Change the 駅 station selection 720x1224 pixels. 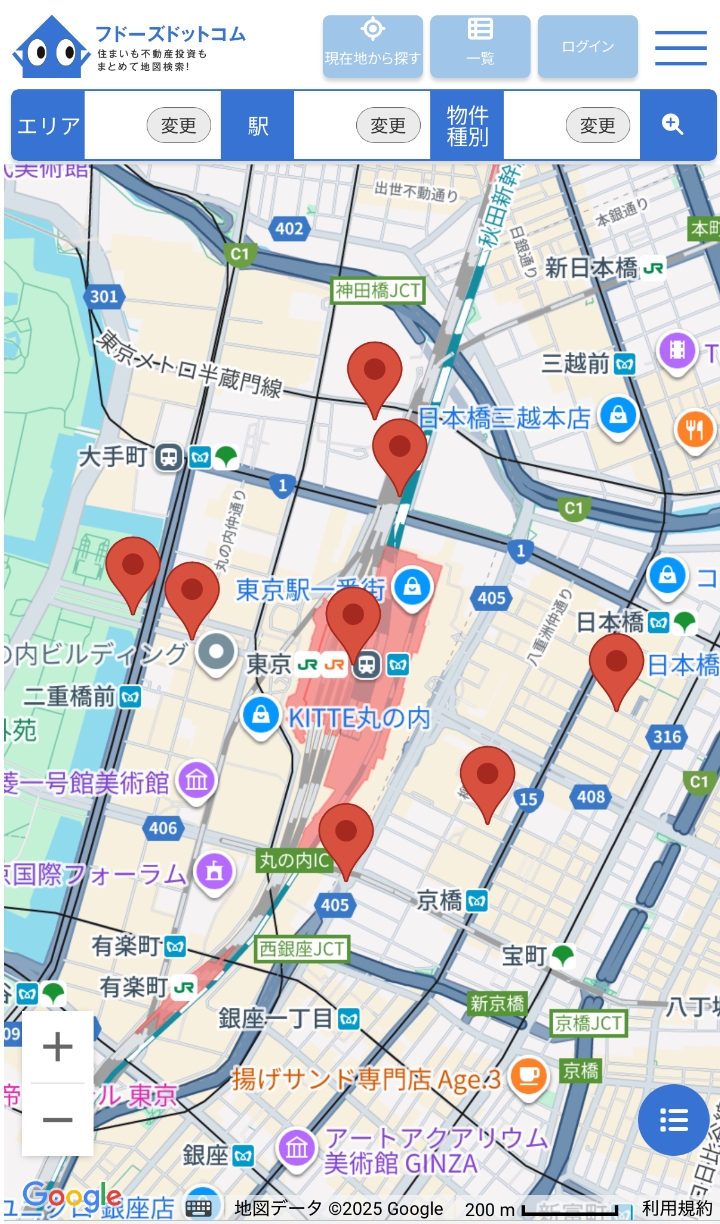point(388,125)
